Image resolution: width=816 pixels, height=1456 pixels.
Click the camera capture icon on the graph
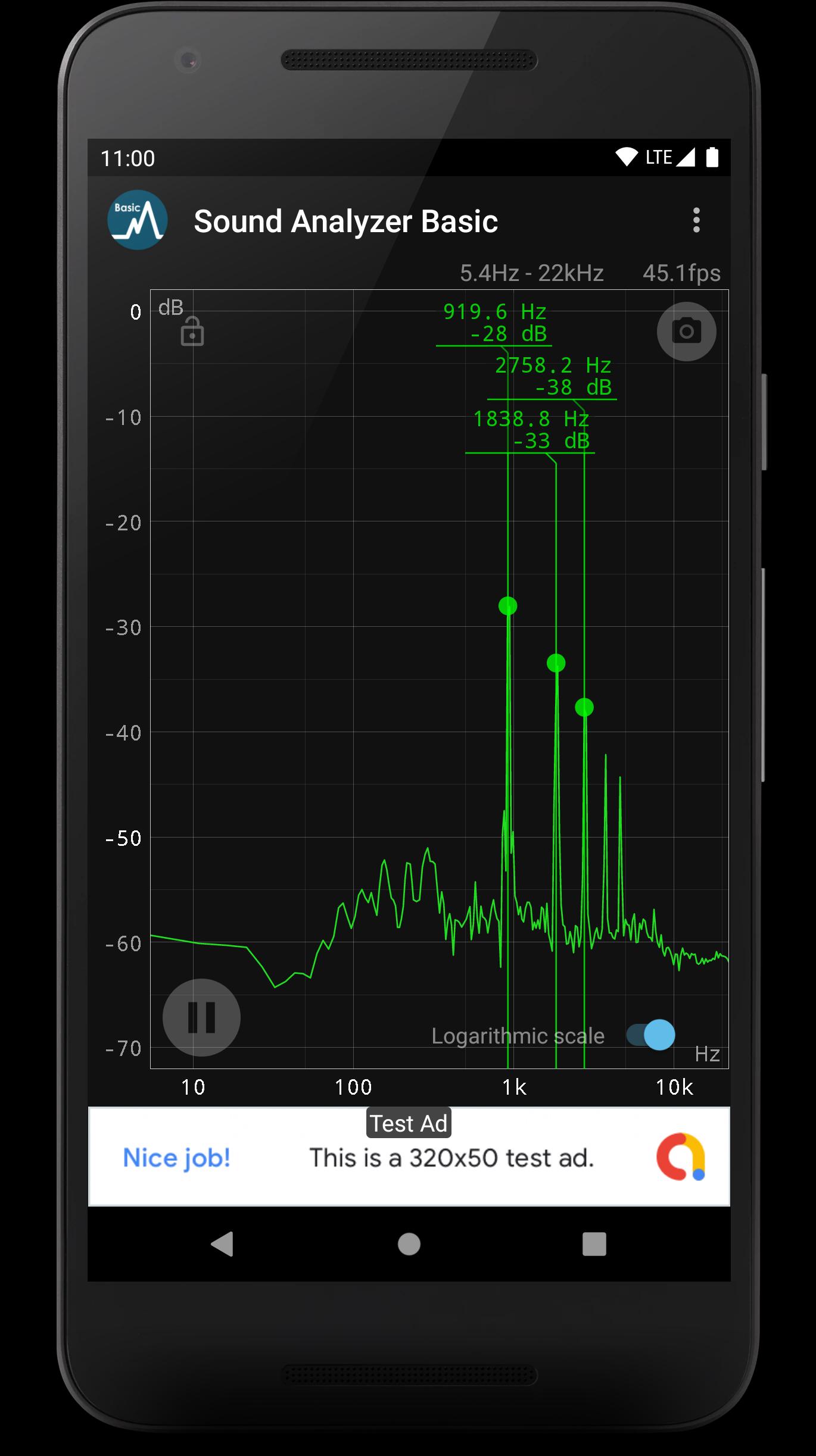tap(686, 332)
